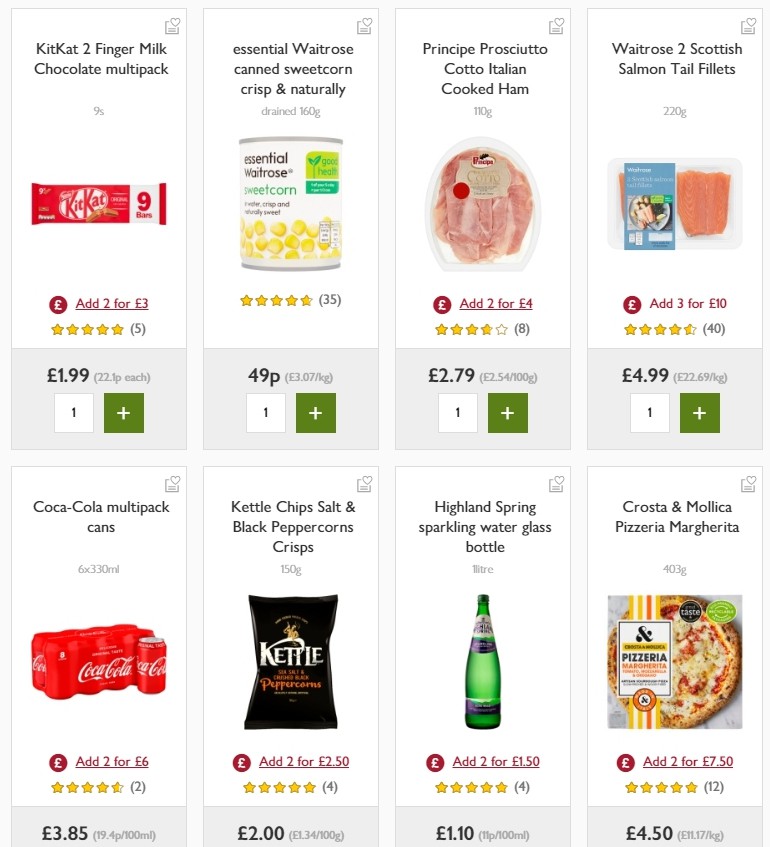Save Crosta & Mollica pizza to favourites
This screenshot has width=770, height=847.
click(x=748, y=482)
